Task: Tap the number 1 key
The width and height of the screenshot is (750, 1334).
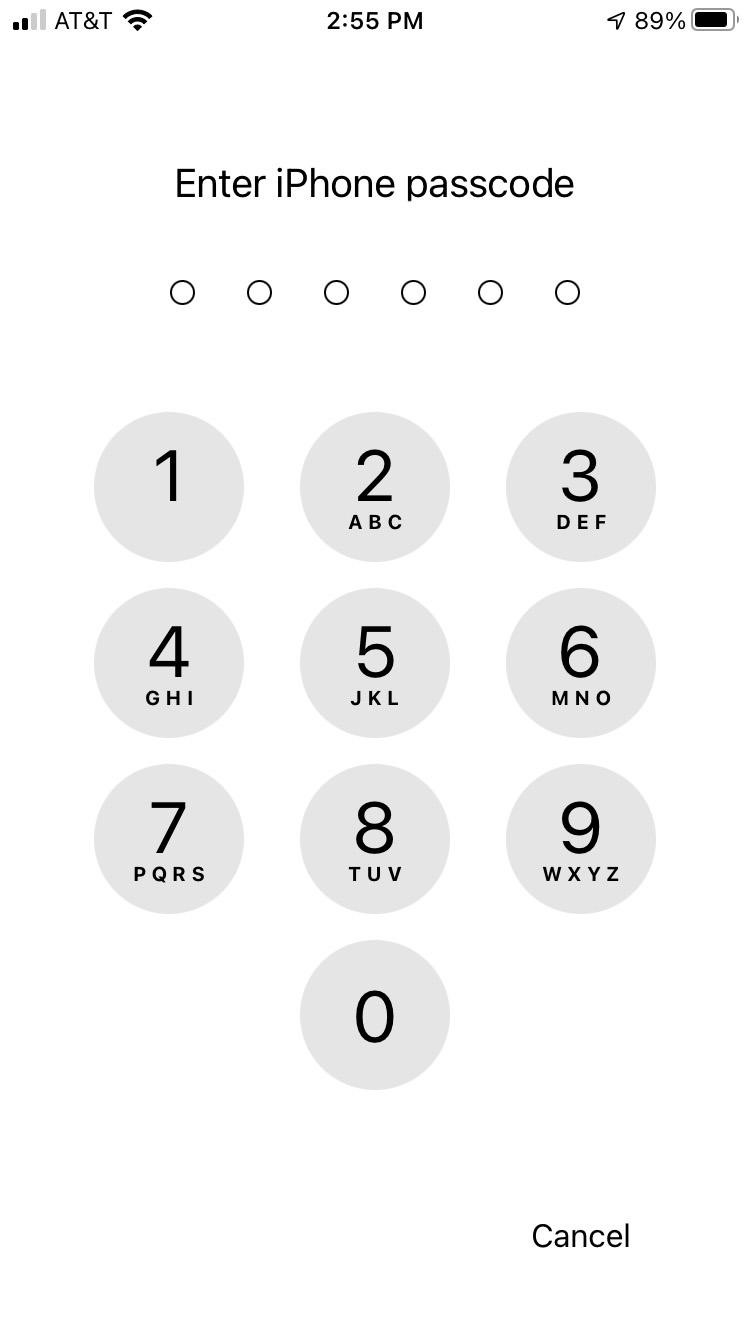Action: pos(169,487)
